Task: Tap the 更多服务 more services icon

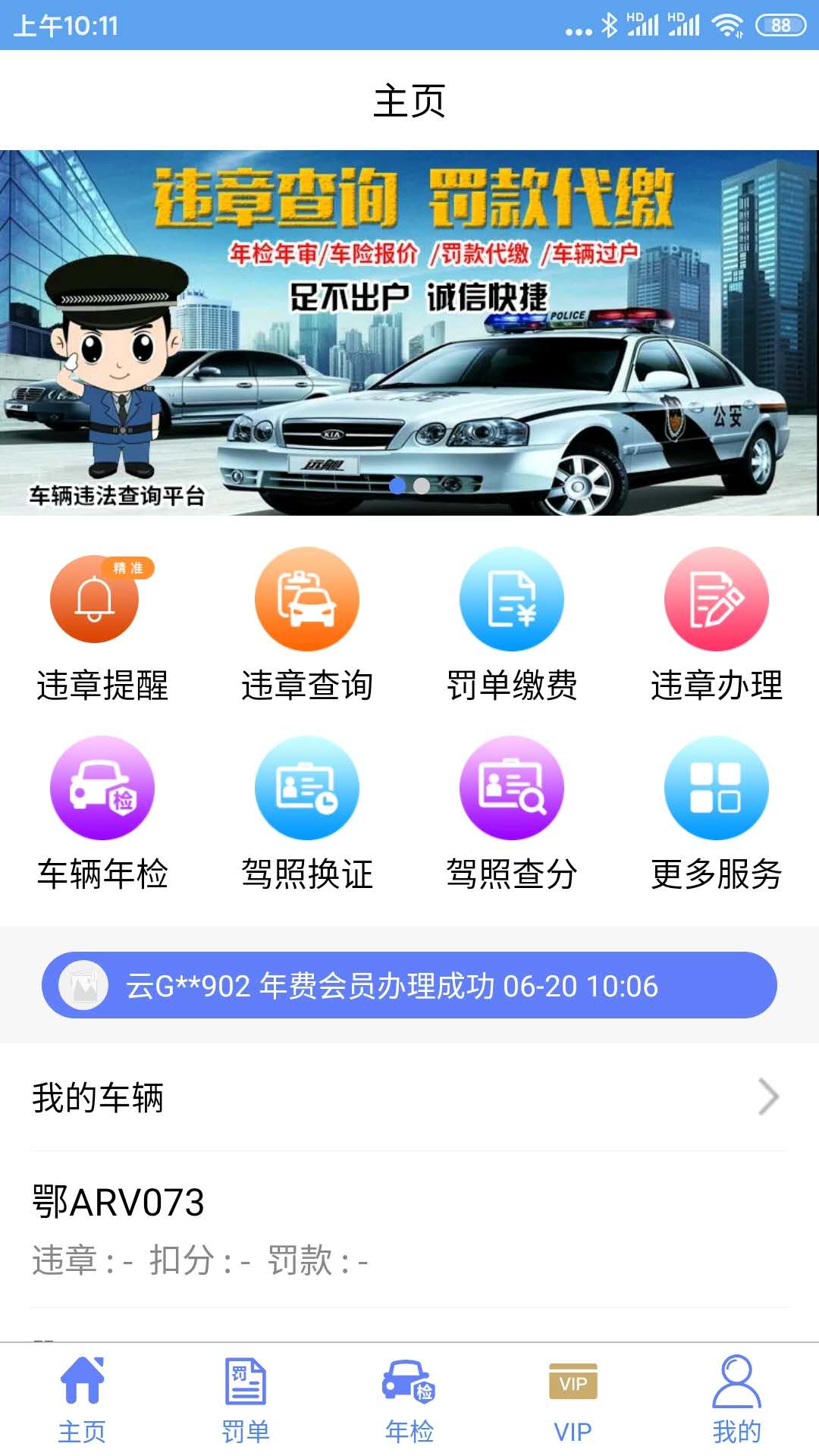Action: pyautogui.click(x=715, y=789)
